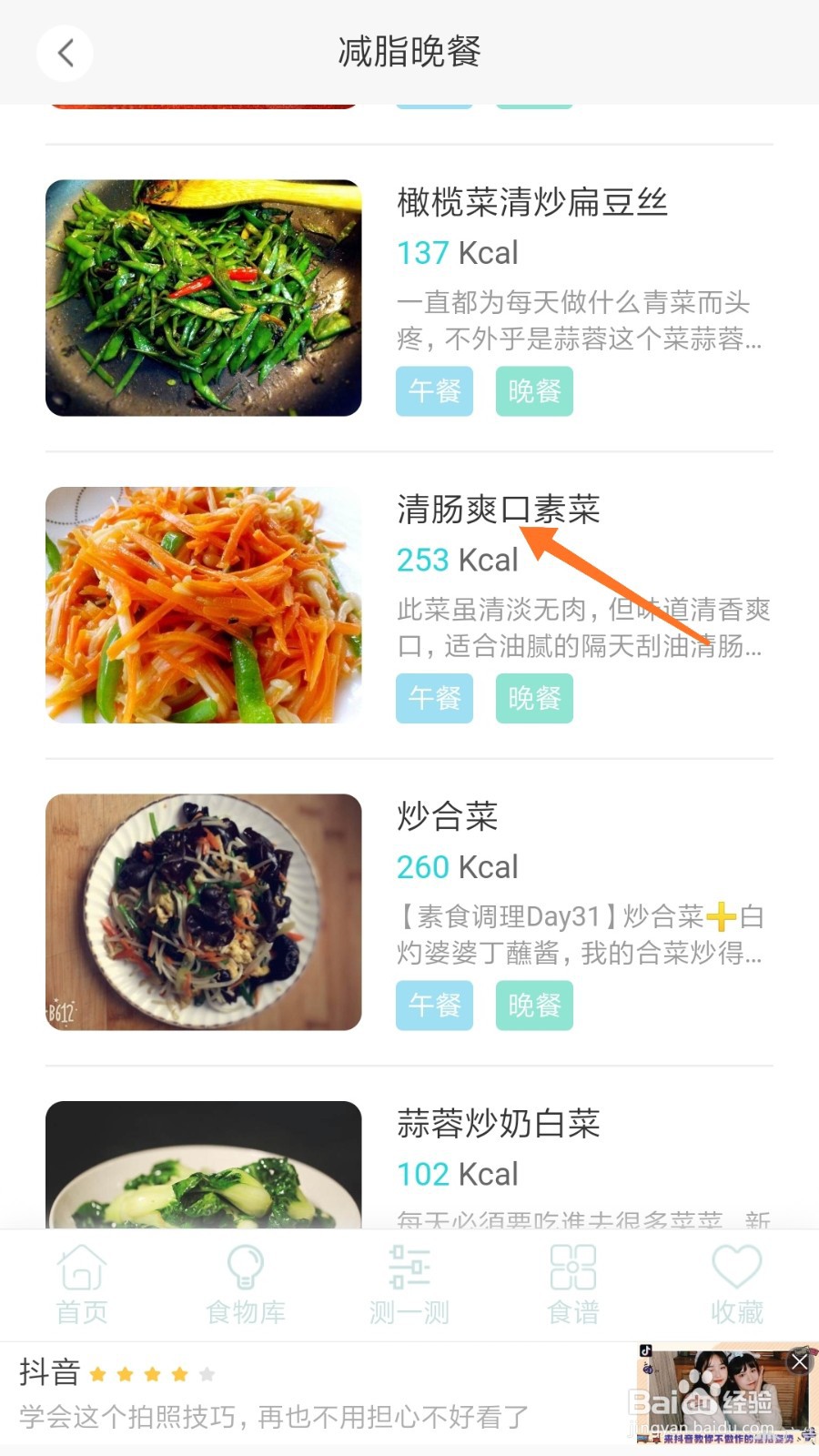The height and width of the screenshot is (1456, 819).
Task: Open the 收藏 favorites tab
Action: pyautogui.click(x=737, y=1285)
